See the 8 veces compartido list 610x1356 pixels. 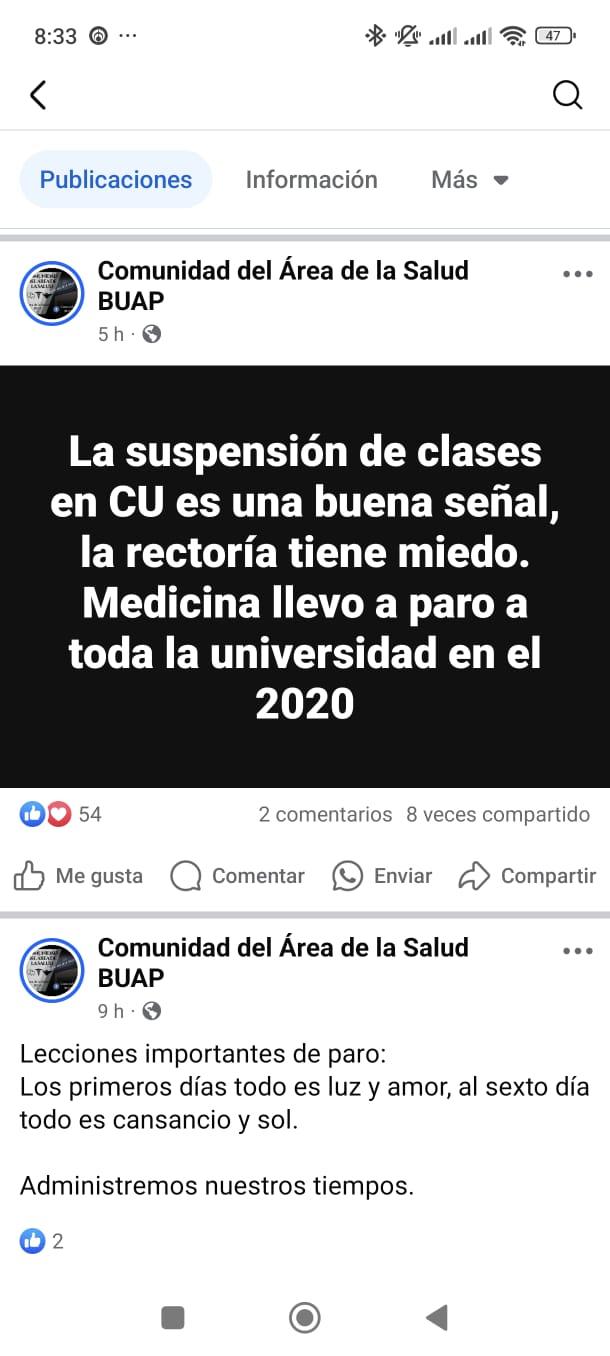click(x=498, y=814)
